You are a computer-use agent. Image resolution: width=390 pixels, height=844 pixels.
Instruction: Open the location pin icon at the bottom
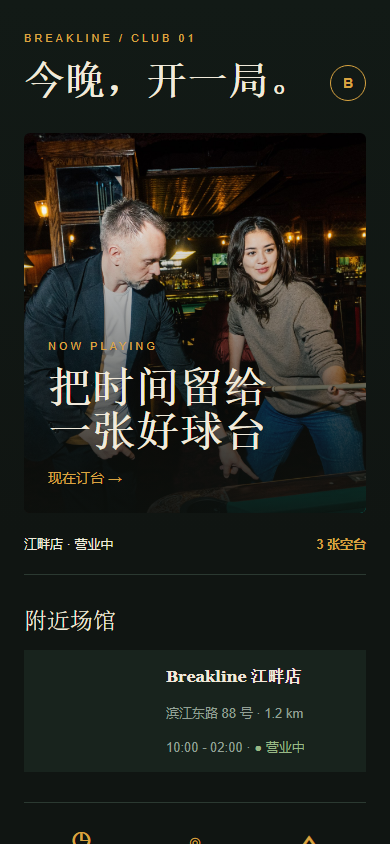pyautogui.click(x=195, y=840)
